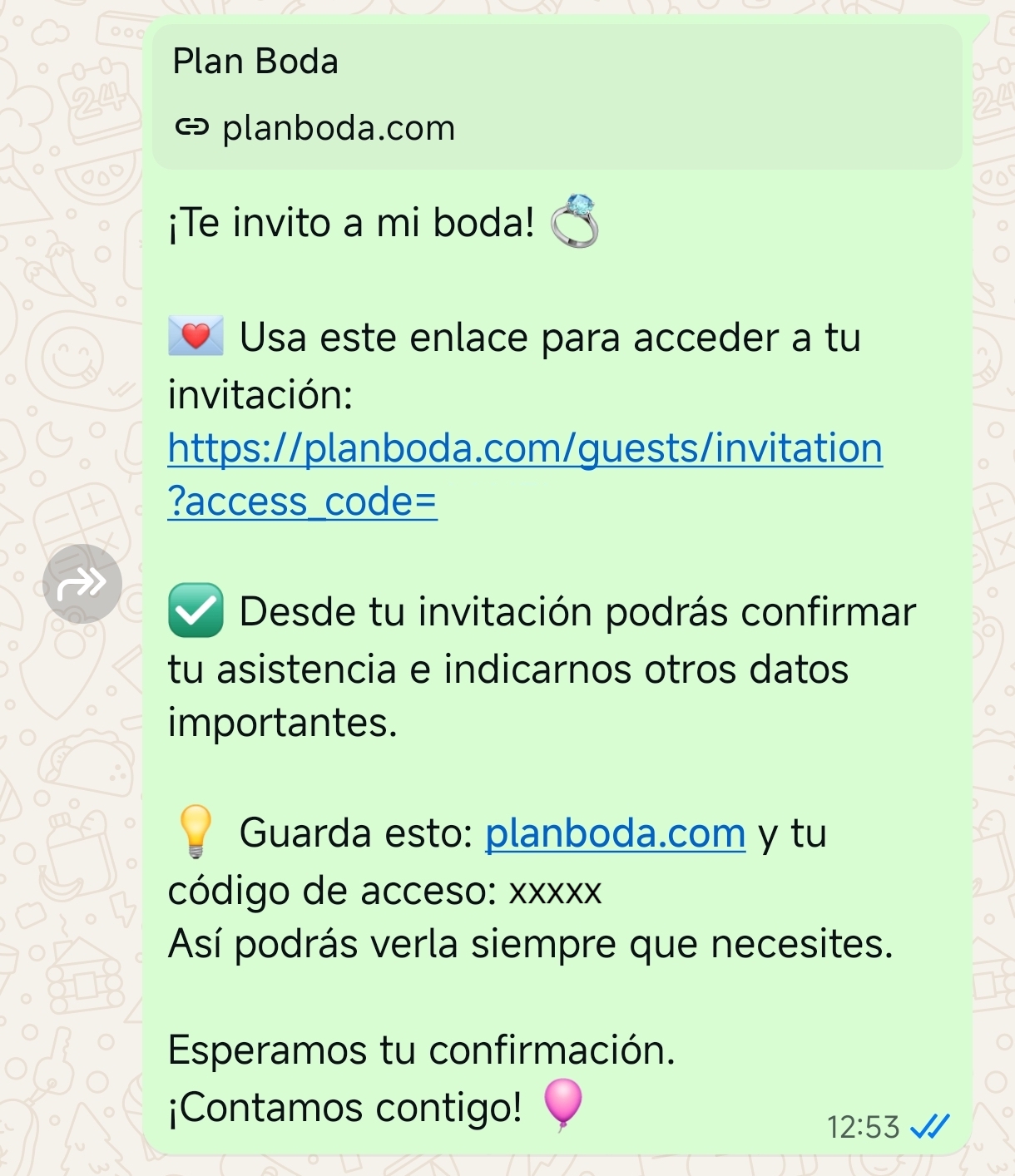Image resolution: width=1015 pixels, height=1176 pixels.
Task: Tap the Esperamos tu confirmación text line
Action: (420, 1050)
